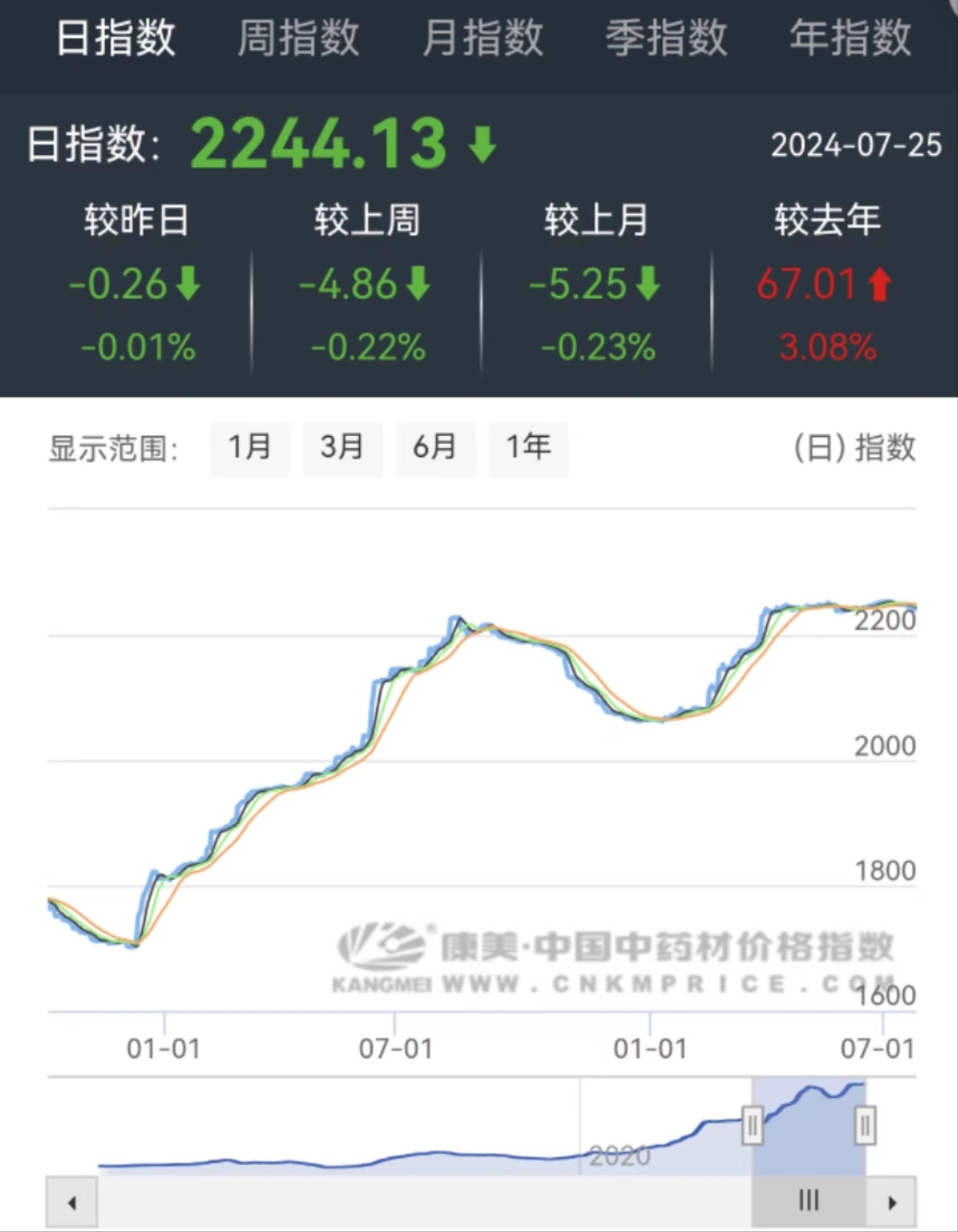Tap the navigator's right range handle
This screenshot has height=1232, width=958.
[865, 1126]
